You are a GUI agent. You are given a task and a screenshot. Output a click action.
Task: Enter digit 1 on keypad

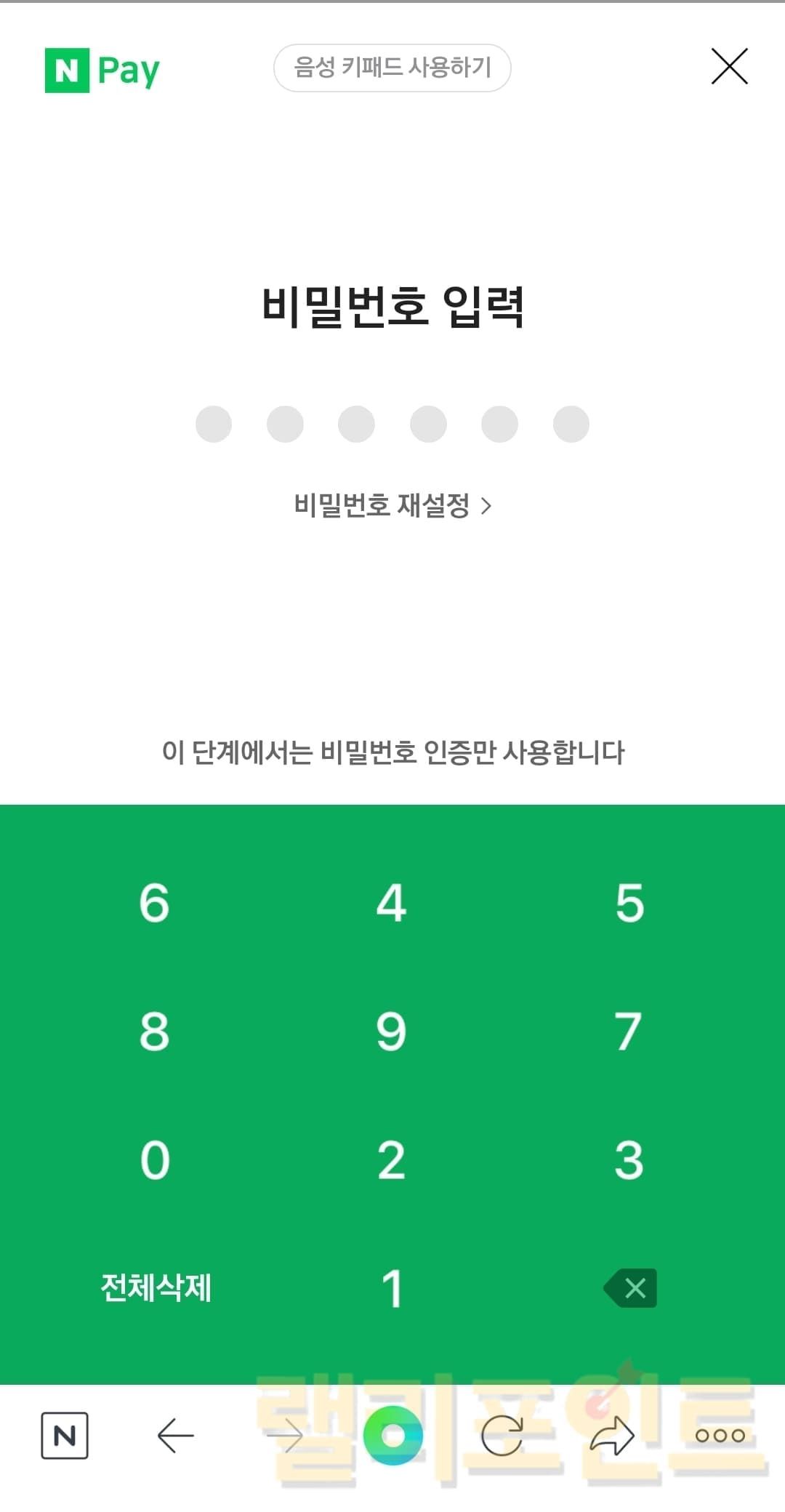coord(392,1288)
